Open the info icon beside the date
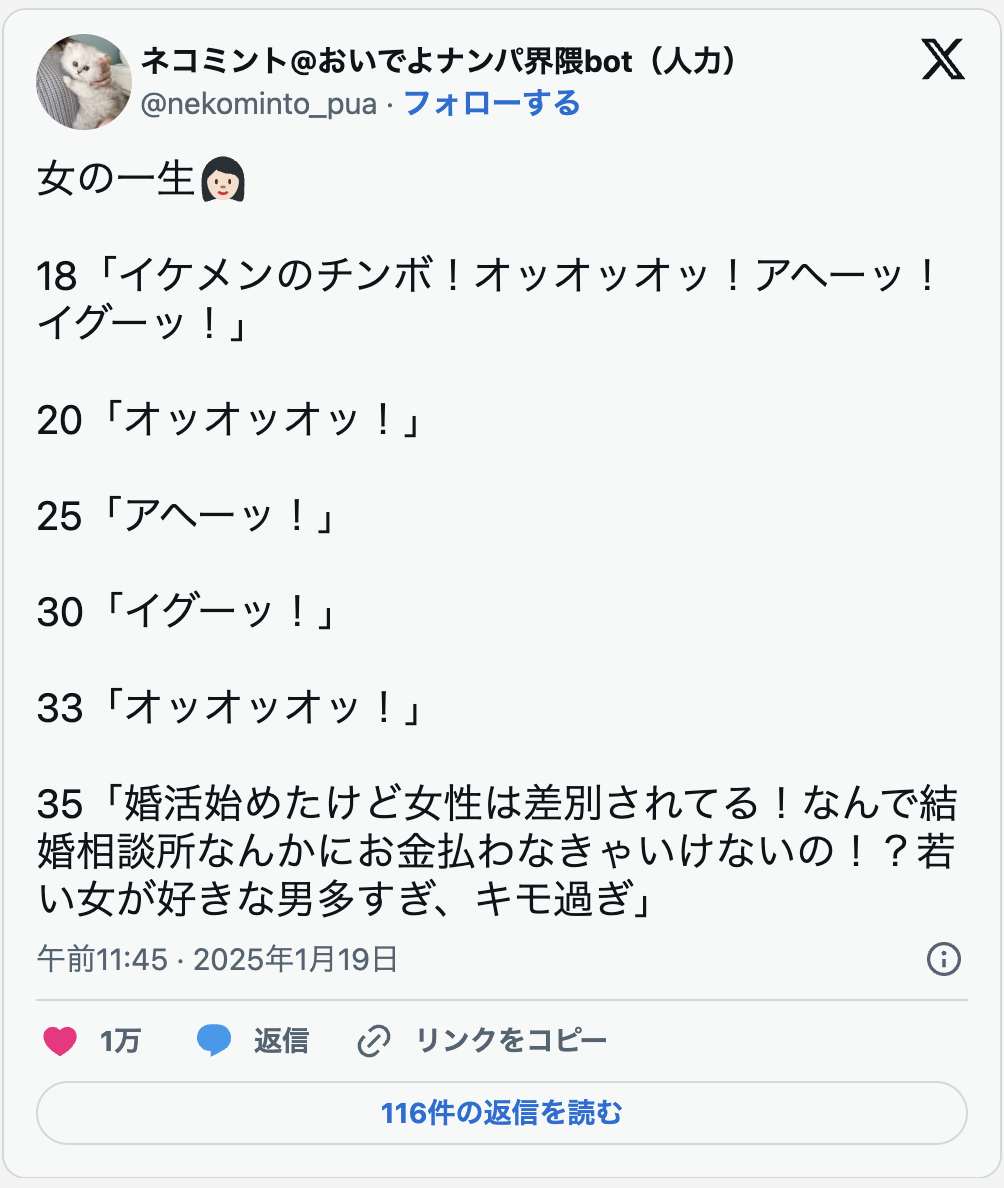Viewport: 1004px width, 1188px height. 943,959
